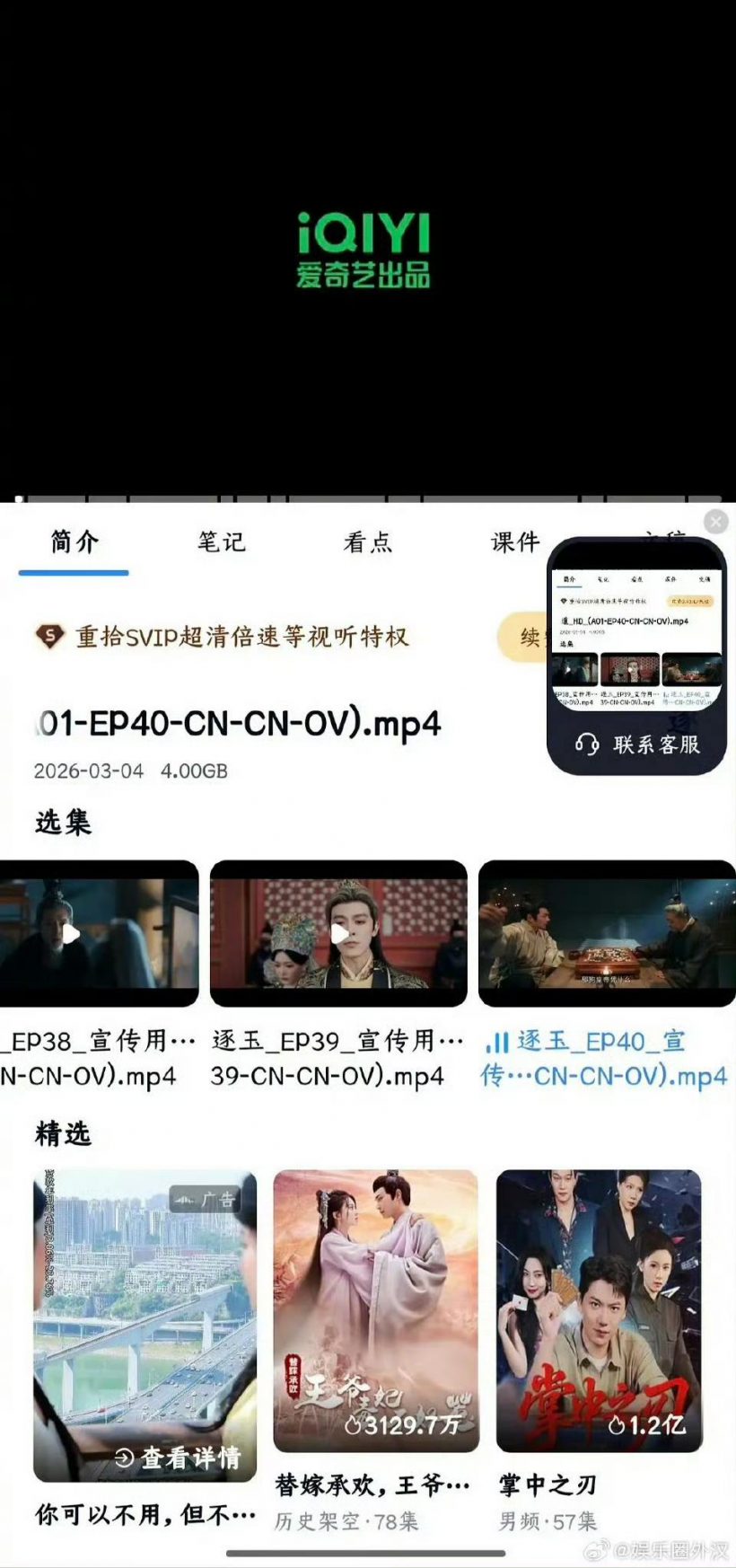Open the 课件 tab
The width and height of the screenshot is (736, 1568).
click(515, 542)
